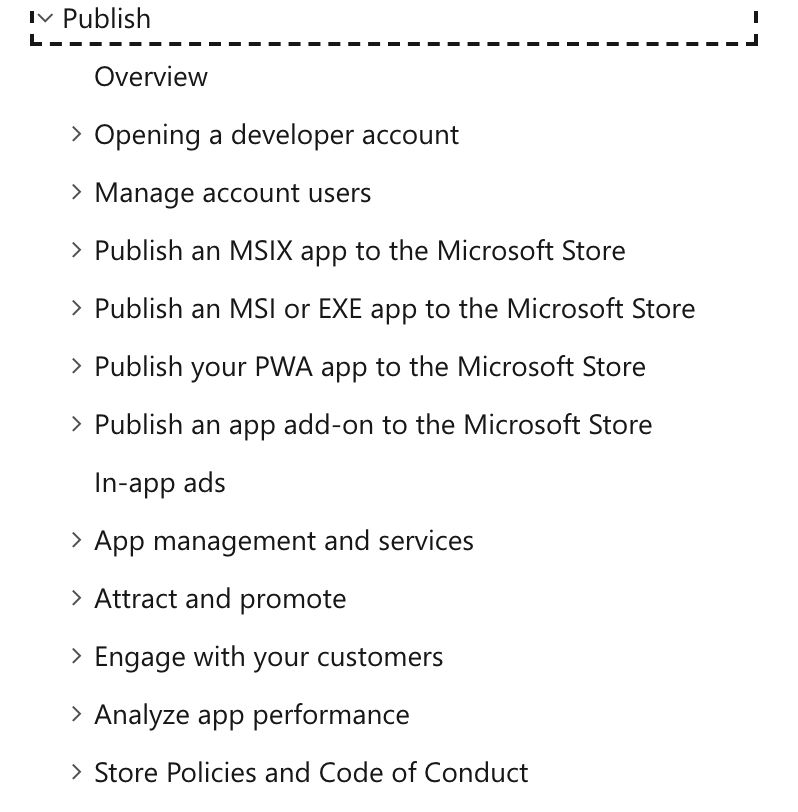
Task: Expand the Attract and promote section
Action: pos(78,598)
